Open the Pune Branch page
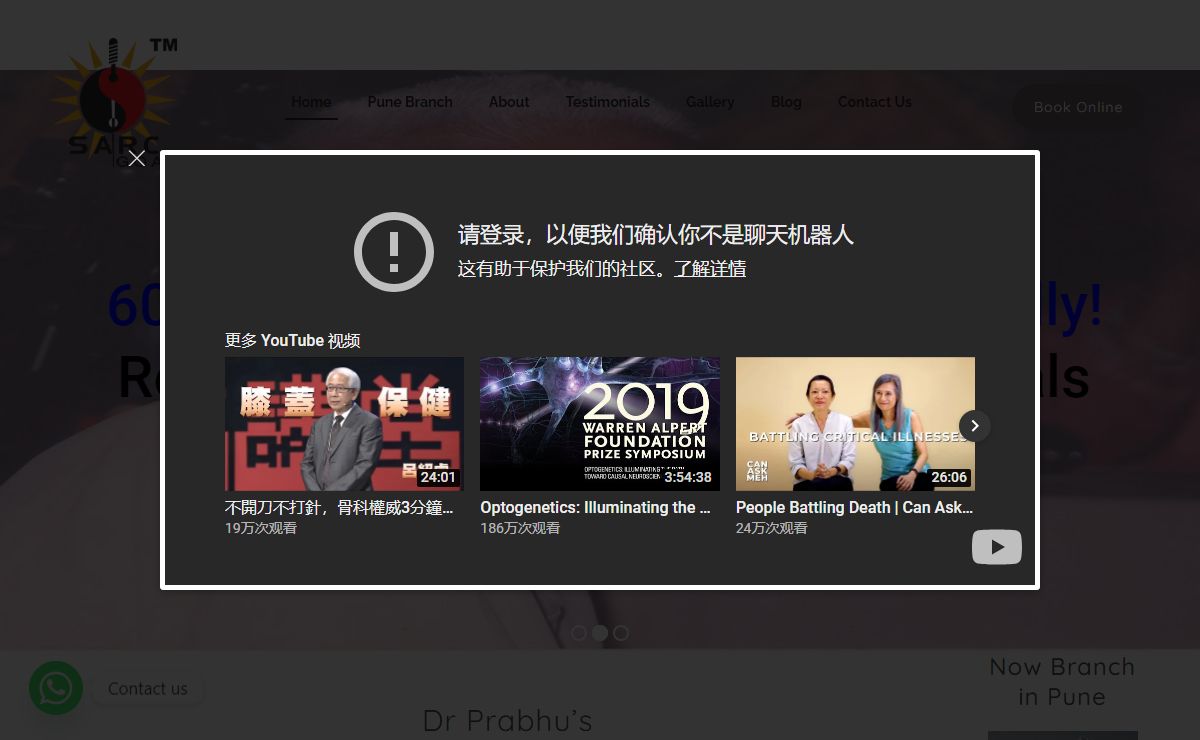1200x740 pixels. [x=409, y=102]
